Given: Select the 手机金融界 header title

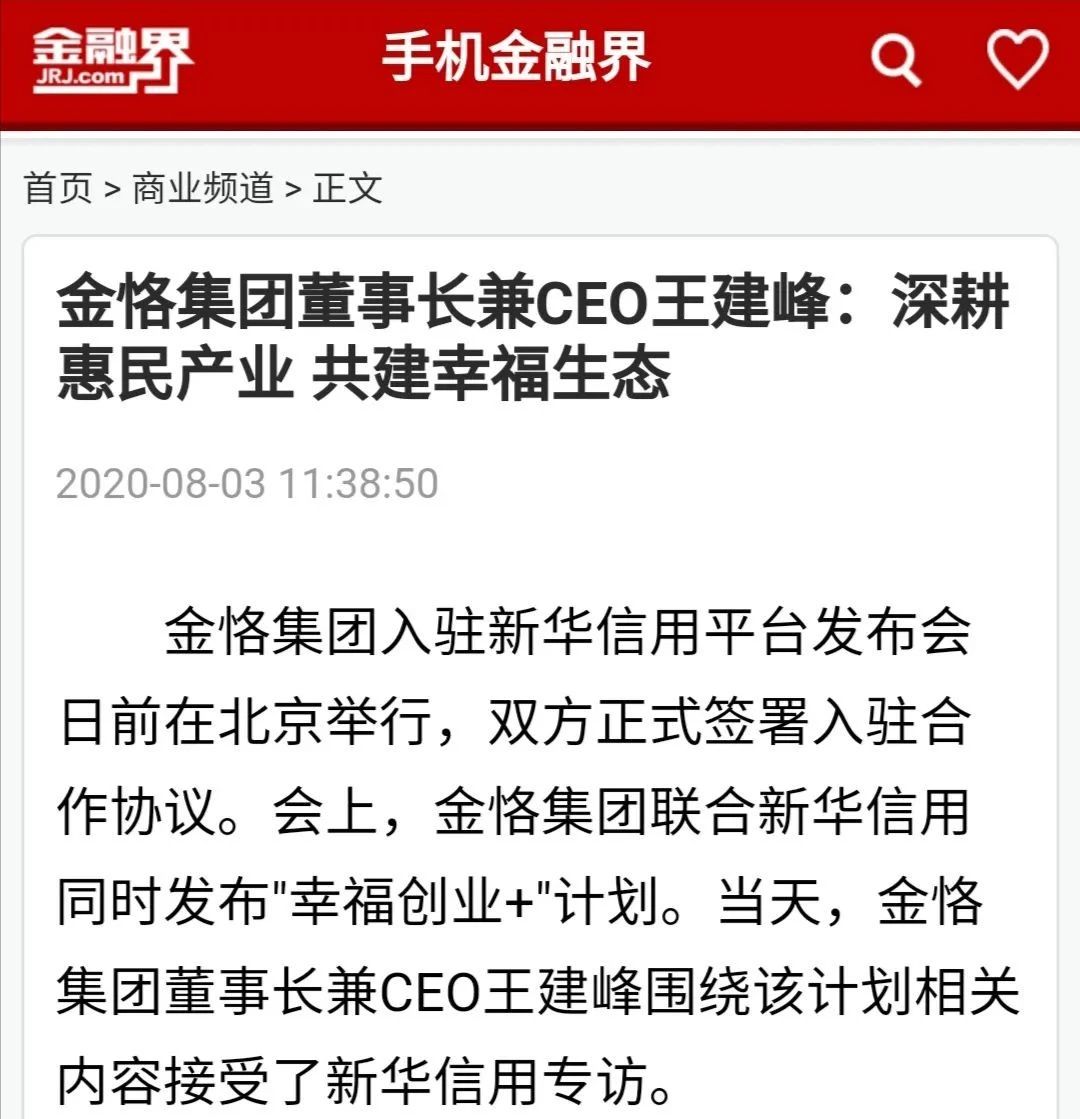Looking at the screenshot, I should click(x=515, y=58).
